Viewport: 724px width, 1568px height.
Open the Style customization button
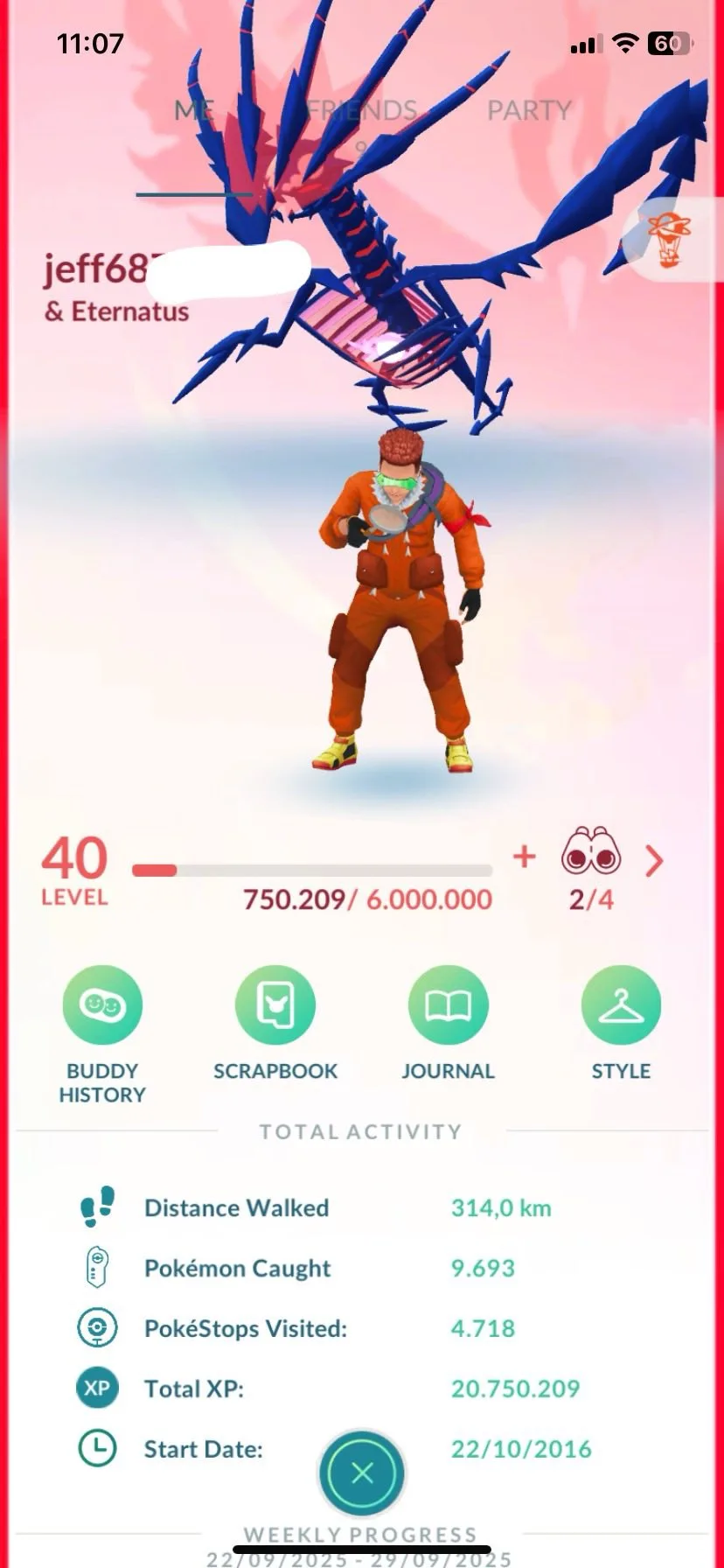[621, 1006]
